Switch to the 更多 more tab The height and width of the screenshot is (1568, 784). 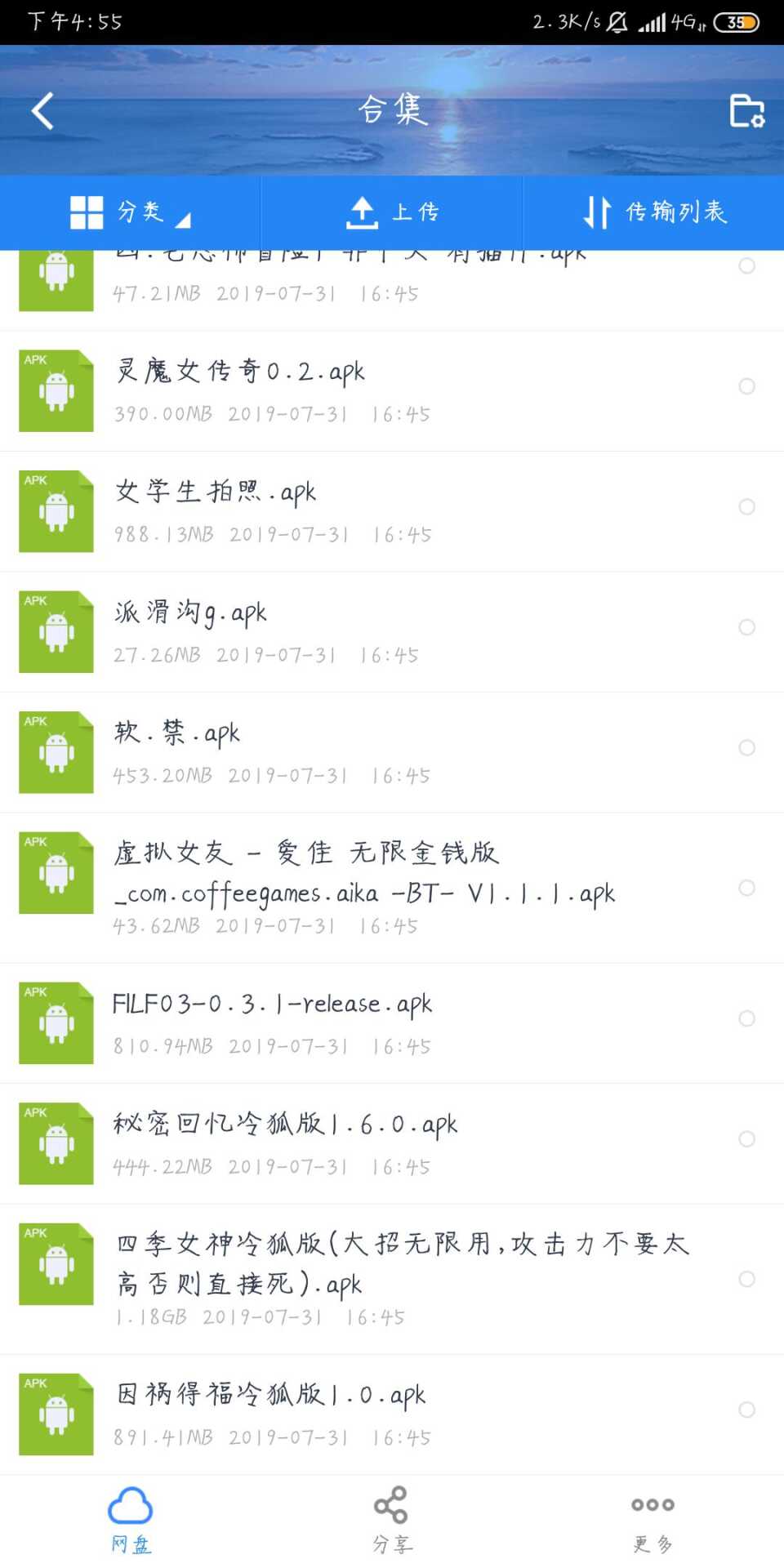[x=653, y=1521]
